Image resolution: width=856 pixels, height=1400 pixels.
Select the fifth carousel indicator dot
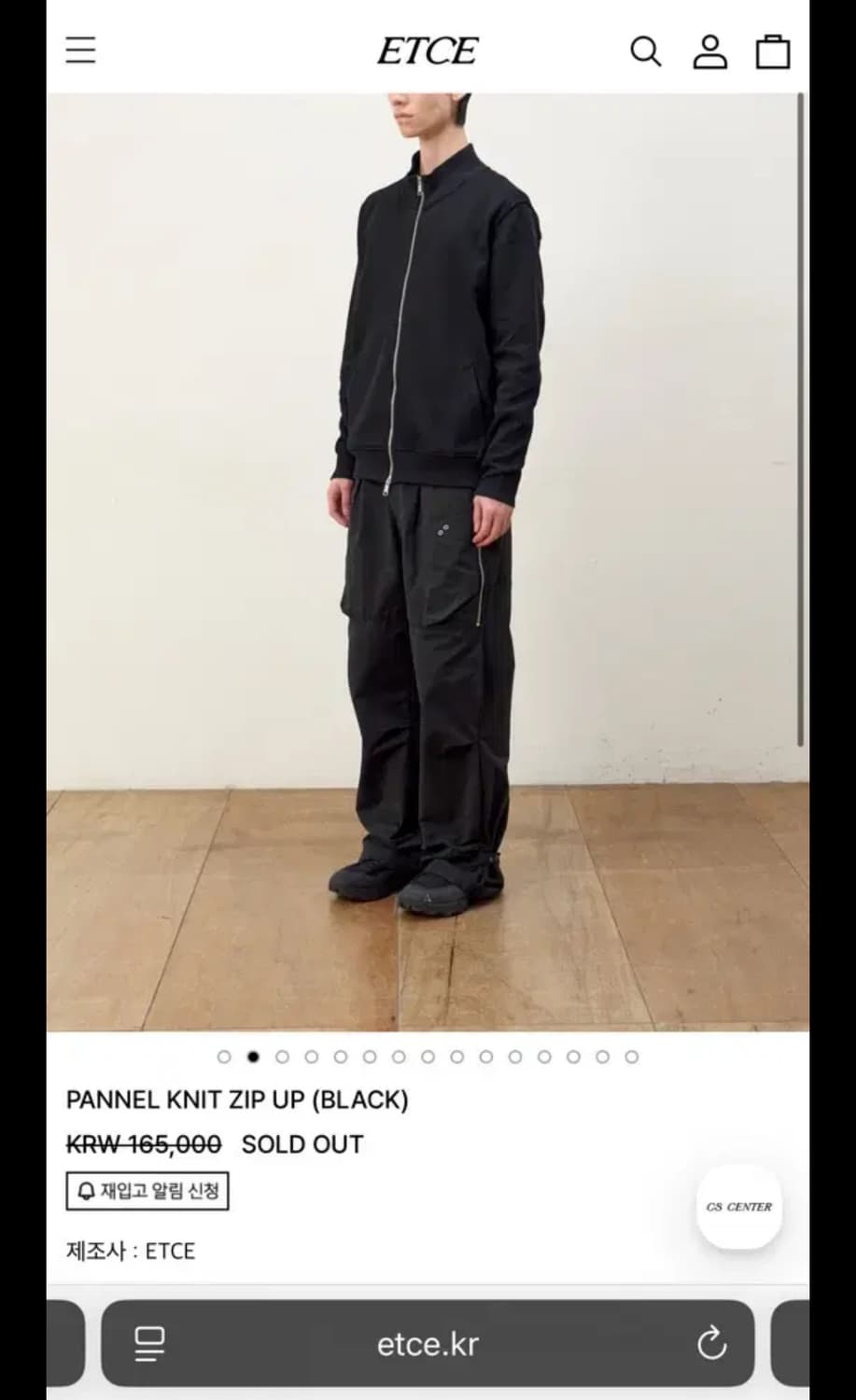coord(340,1057)
